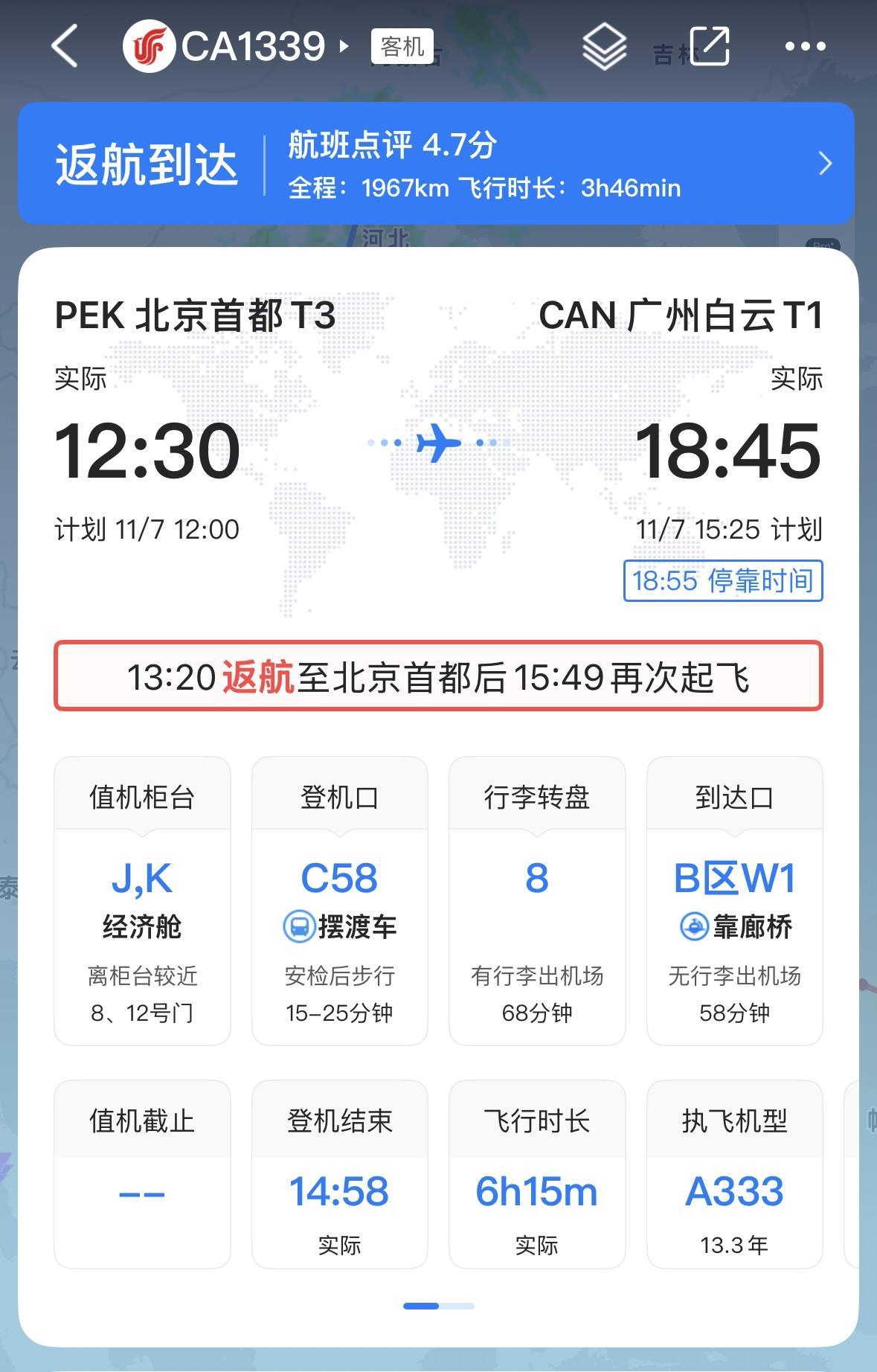Tap the page indicator below the cards
The width and height of the screenshot is (877, 1372).
coord(438,1305)
